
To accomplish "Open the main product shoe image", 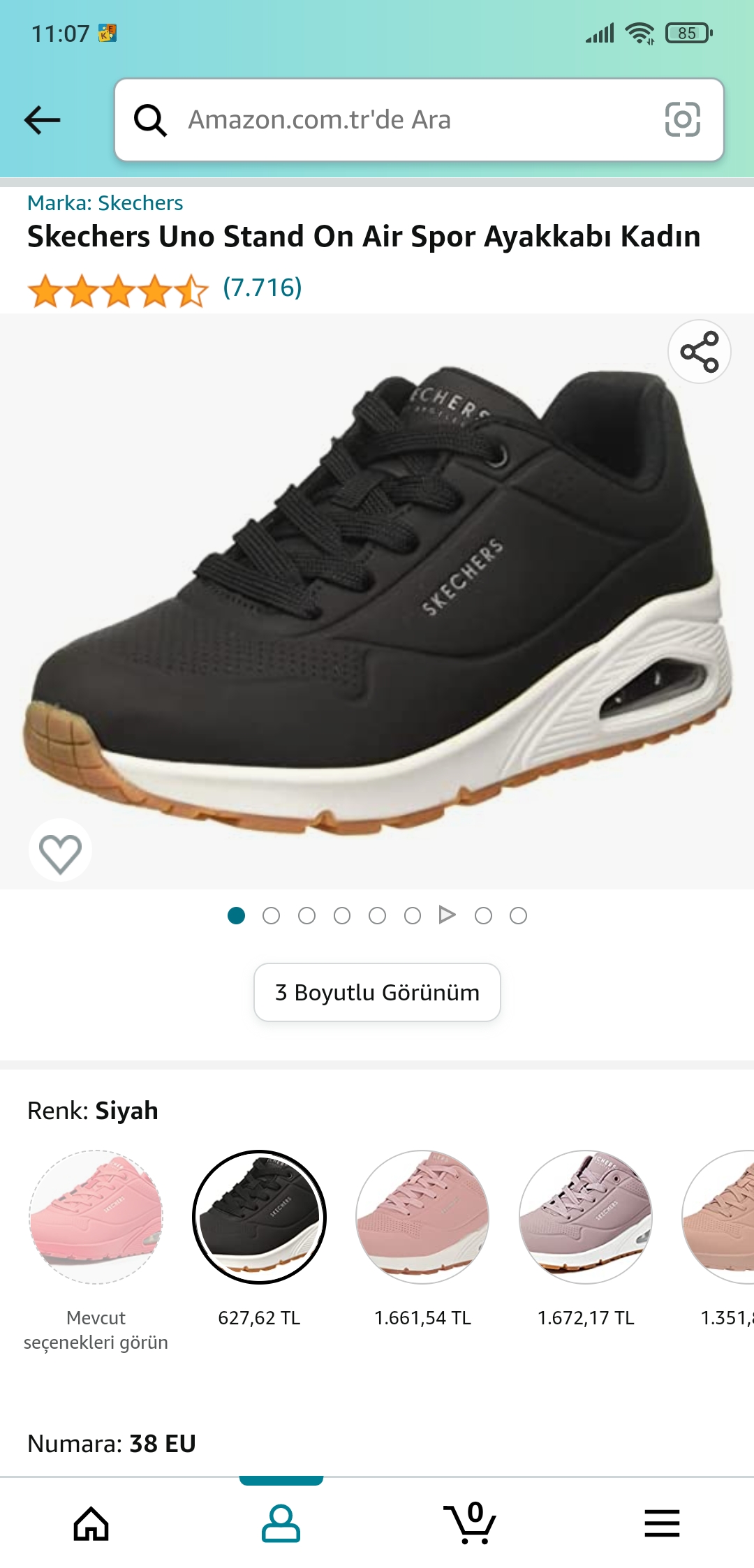I will tap(377, 602).
